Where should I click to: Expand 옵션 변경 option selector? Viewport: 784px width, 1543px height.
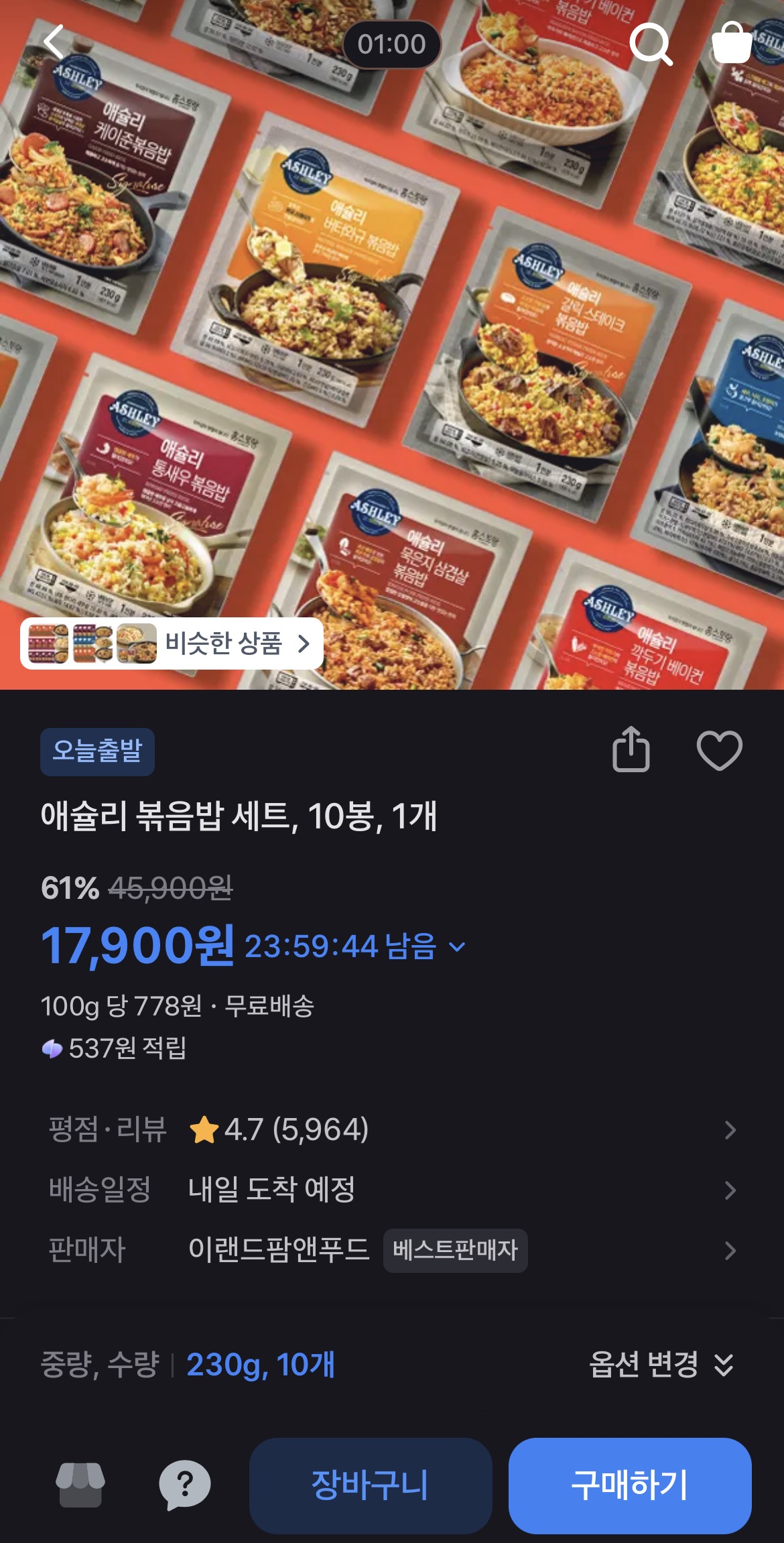point(661,1364)
